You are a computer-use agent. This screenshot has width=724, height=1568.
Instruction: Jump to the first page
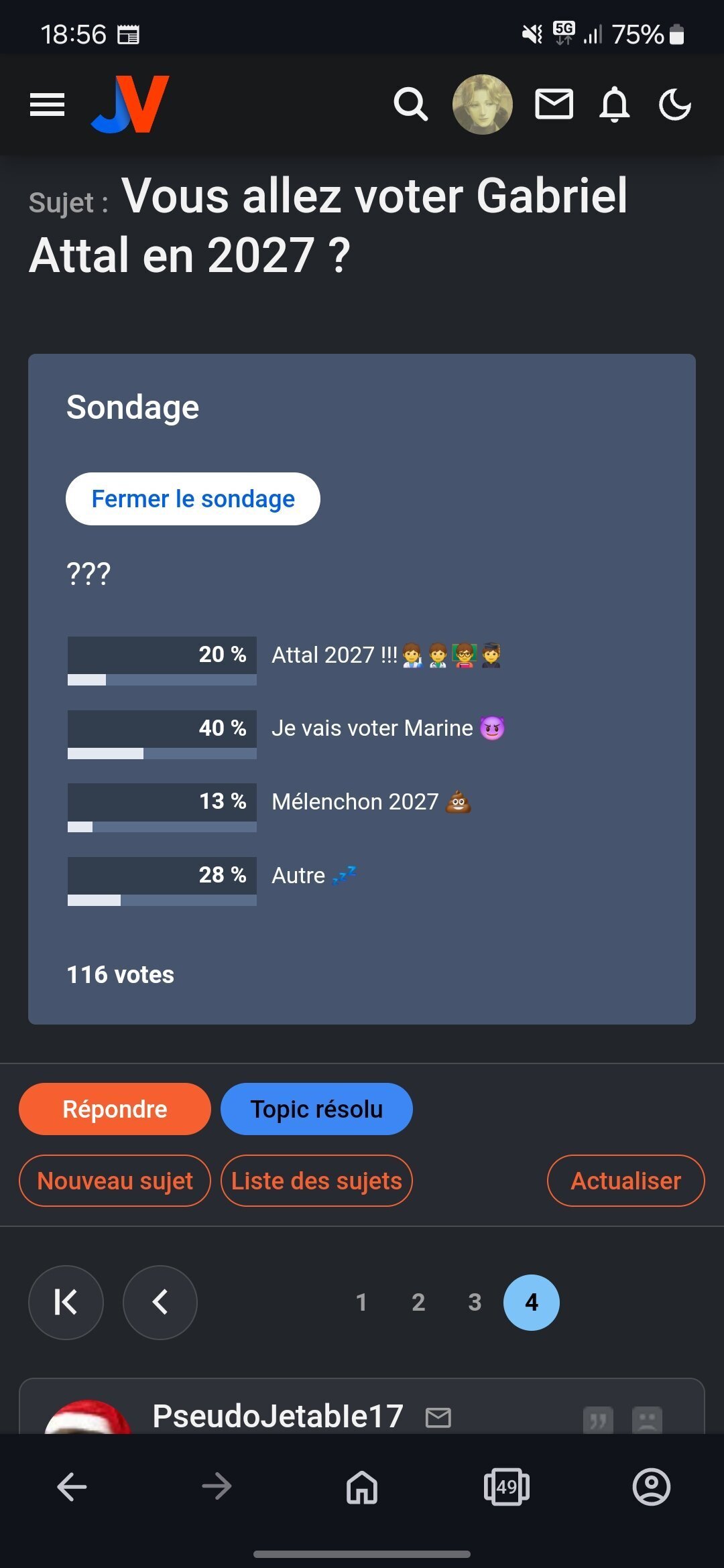[x=66, y=1303]
